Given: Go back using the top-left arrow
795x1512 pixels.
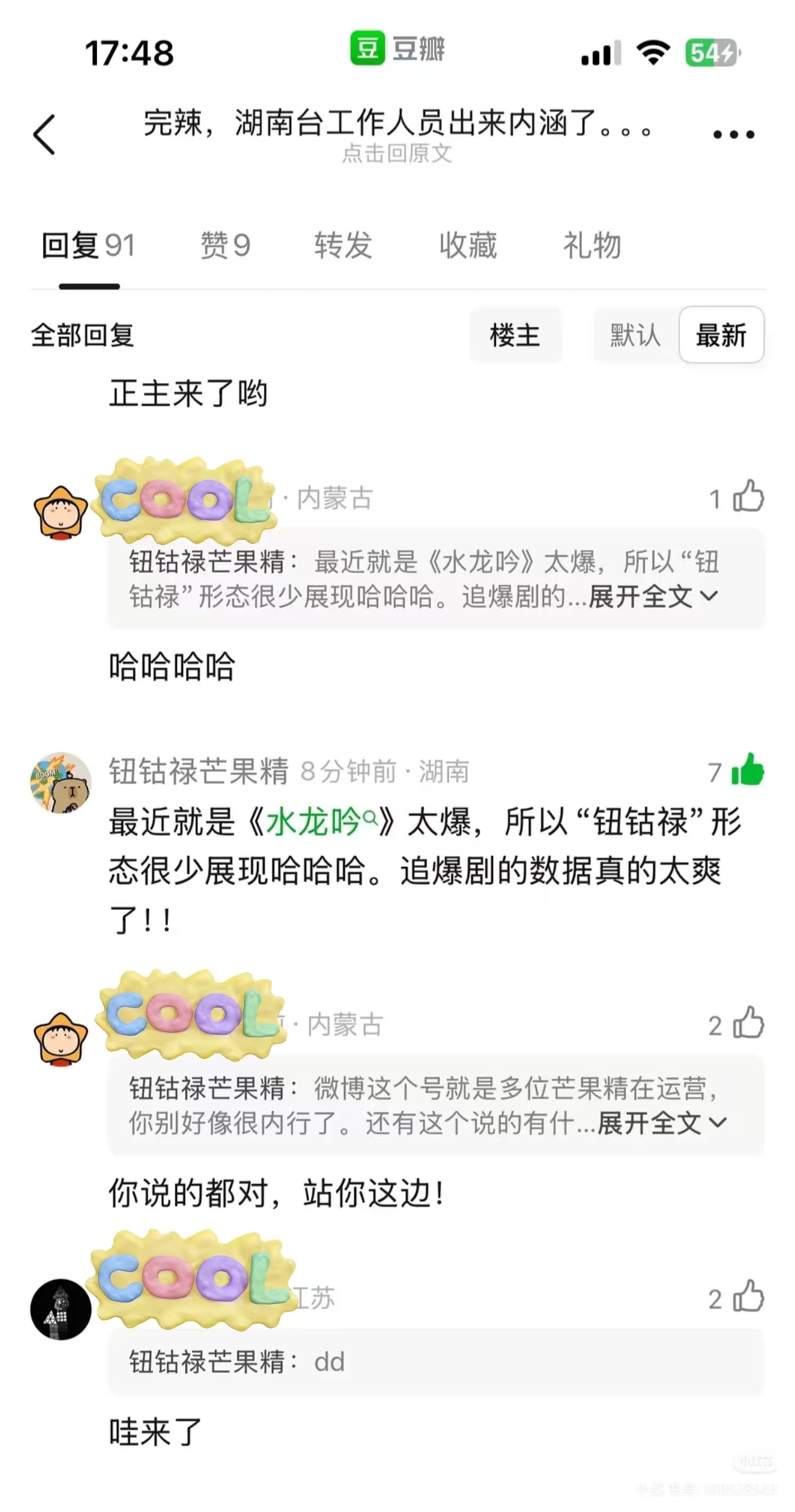Looking at the screenshot, I should point(44,135).
